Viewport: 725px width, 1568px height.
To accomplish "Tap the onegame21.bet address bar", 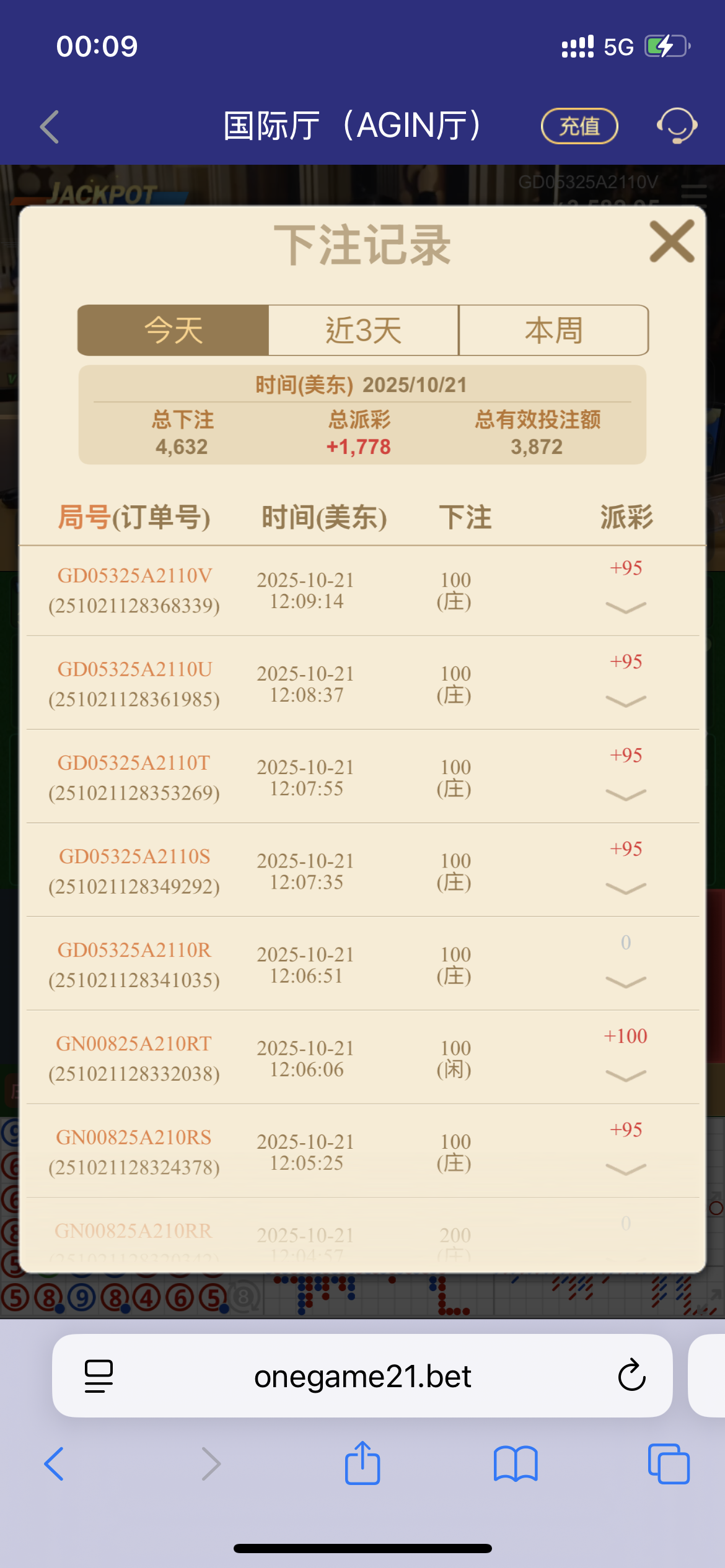I will (x=362, y=1376).
